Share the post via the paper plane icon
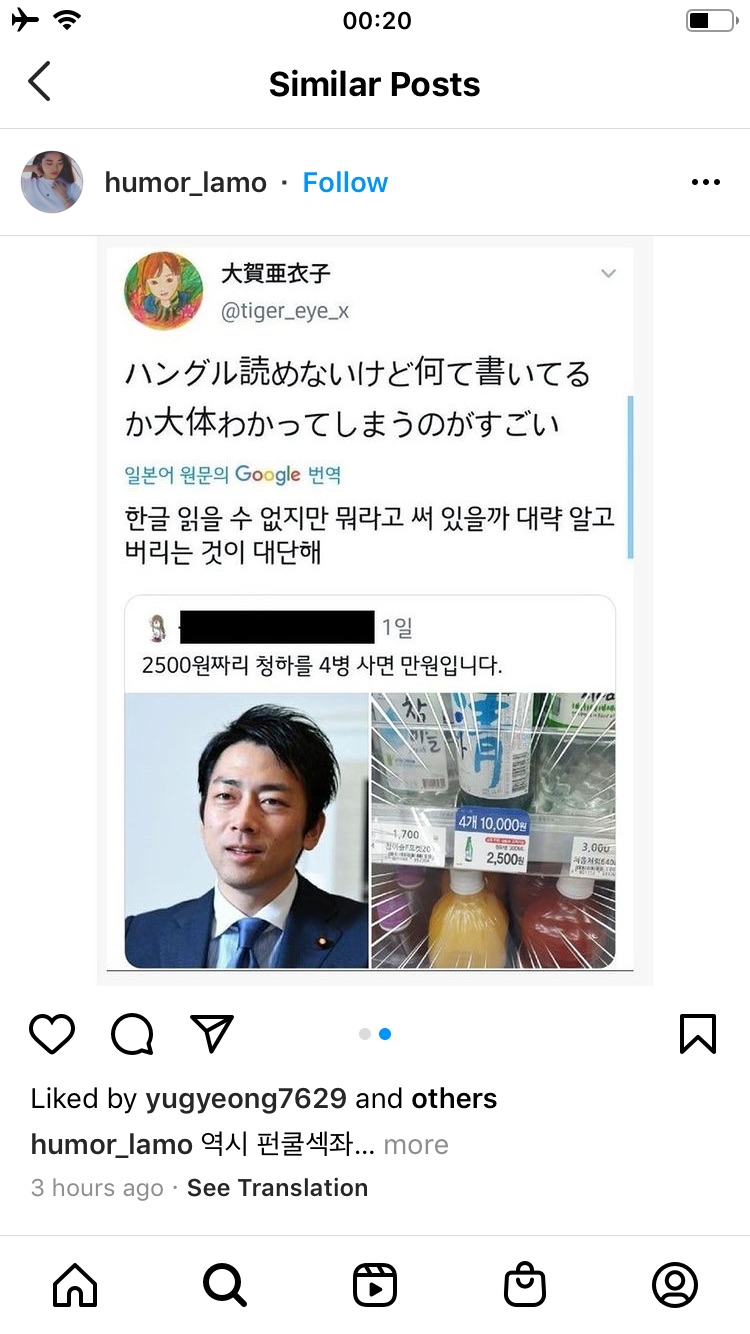This screenshot has height=1334, width=750. (x=212, y=1034)
